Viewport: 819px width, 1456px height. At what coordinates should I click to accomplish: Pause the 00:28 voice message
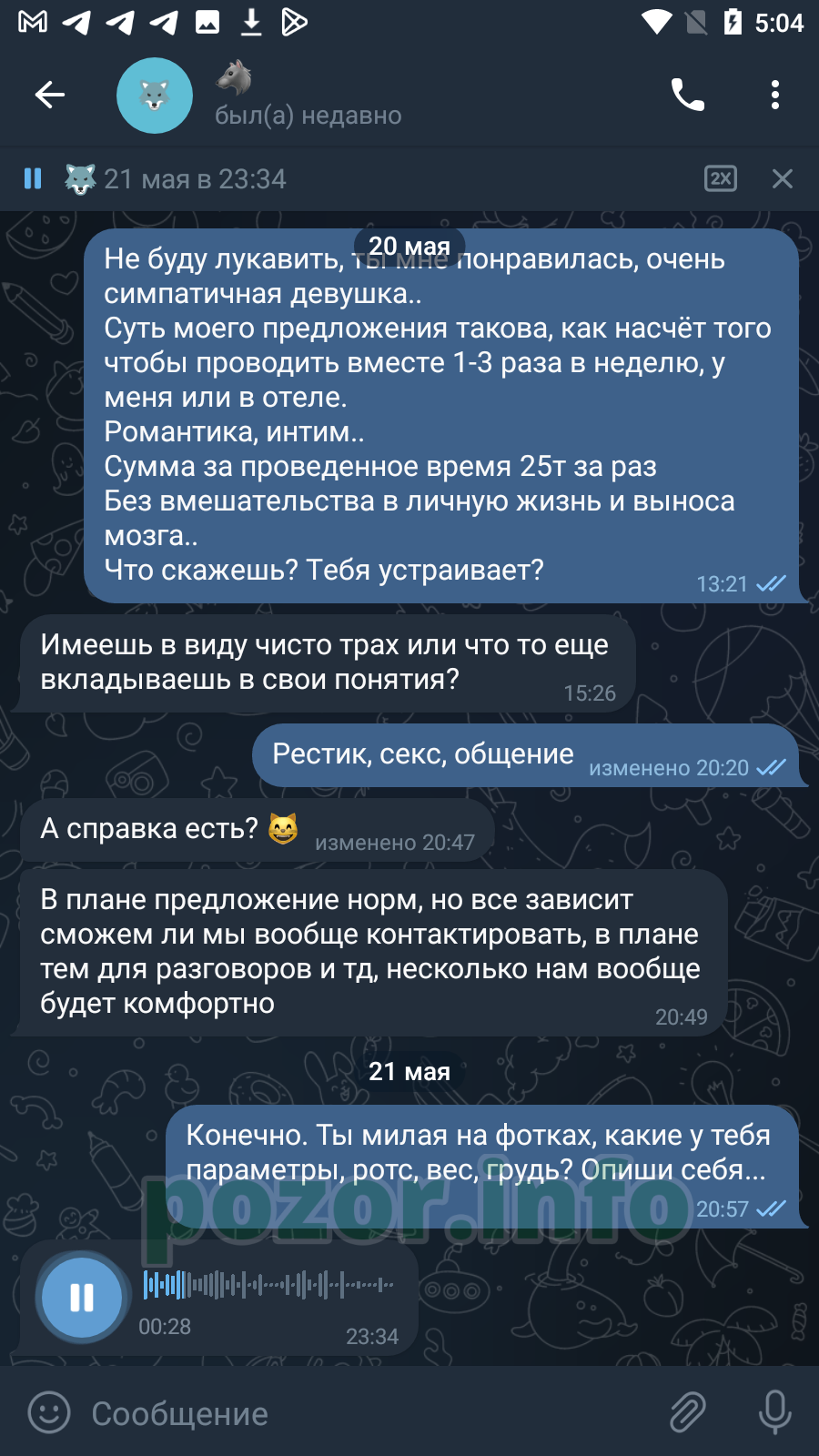pos(82,1297)
